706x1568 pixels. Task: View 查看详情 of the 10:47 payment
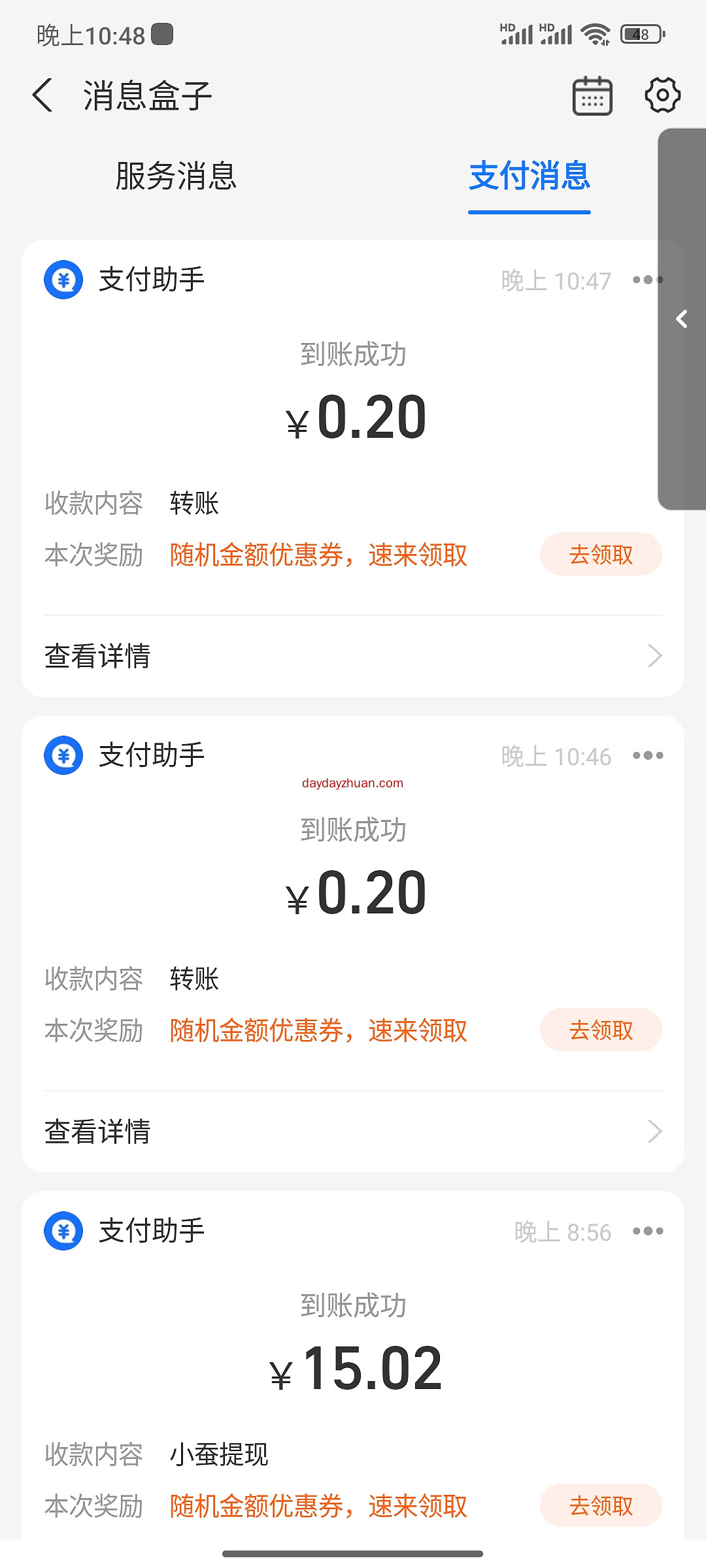tap(353, 656)
